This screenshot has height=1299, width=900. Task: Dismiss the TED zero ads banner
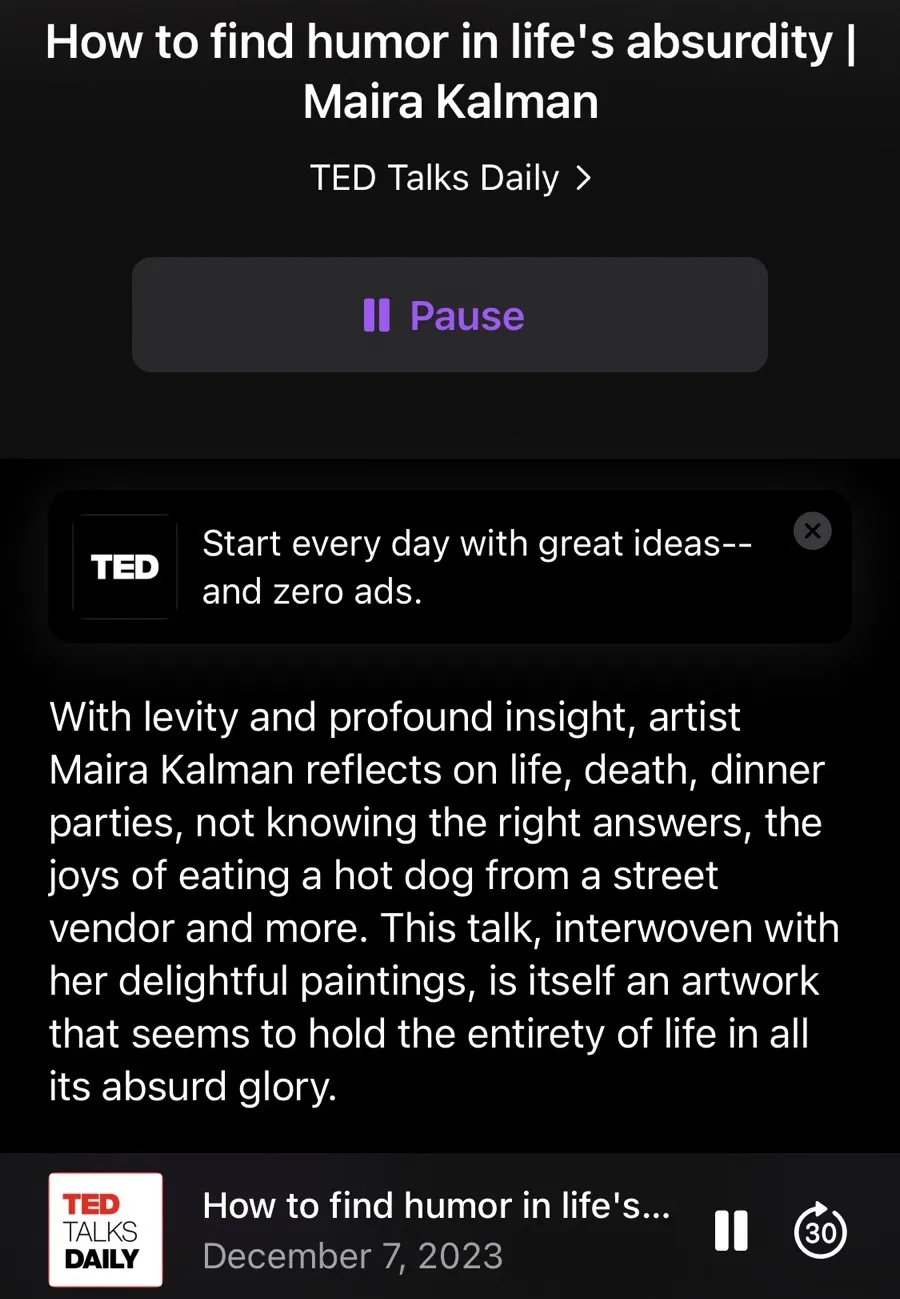click(x=812, y=531)
